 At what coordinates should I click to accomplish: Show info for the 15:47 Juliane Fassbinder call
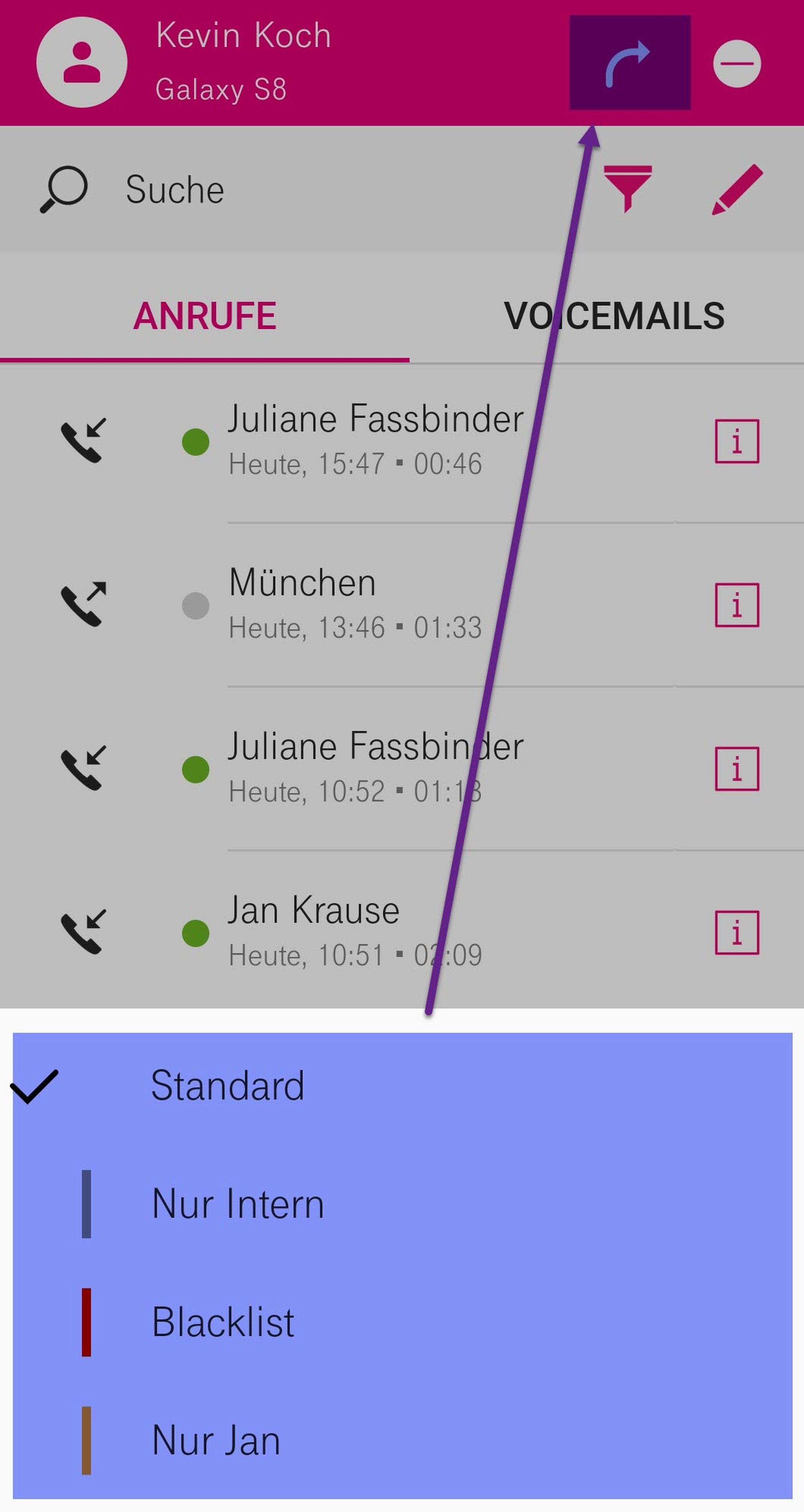pos(736,441)
